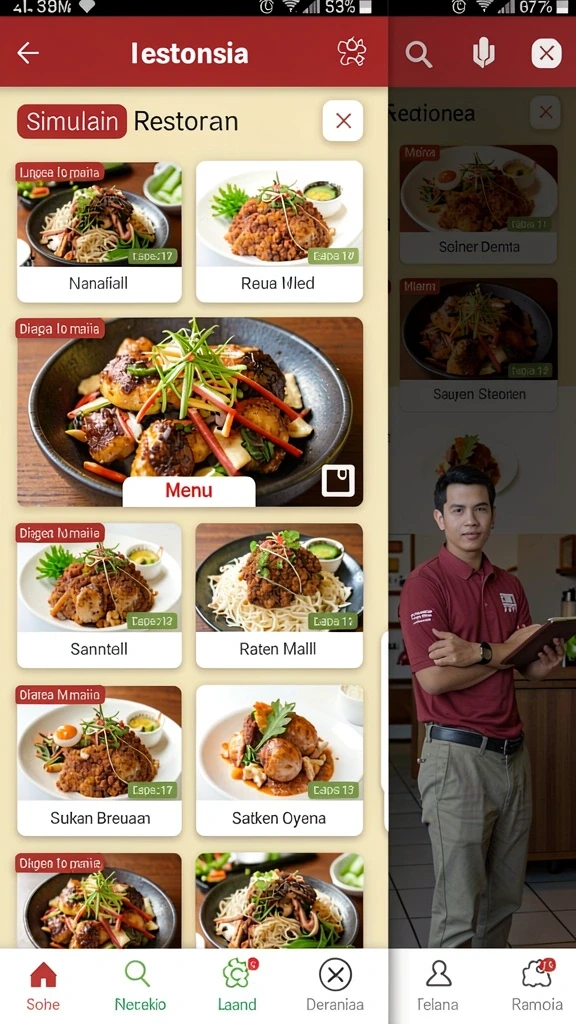Open the Telana profile tab
This screenshot has height=1024, width=576.
coord(438,986)
